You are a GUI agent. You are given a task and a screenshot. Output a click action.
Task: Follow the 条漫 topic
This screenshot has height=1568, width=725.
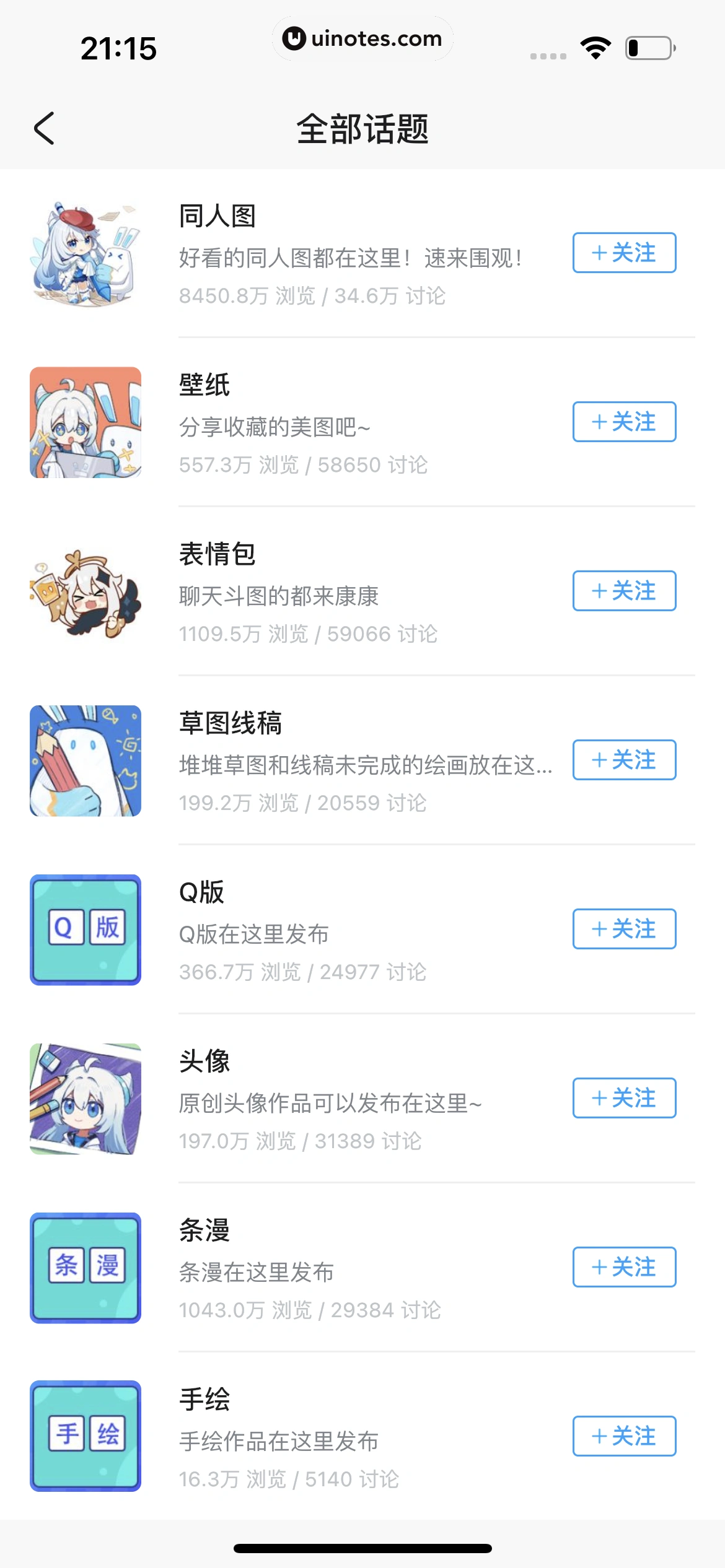pos(624,1267)
